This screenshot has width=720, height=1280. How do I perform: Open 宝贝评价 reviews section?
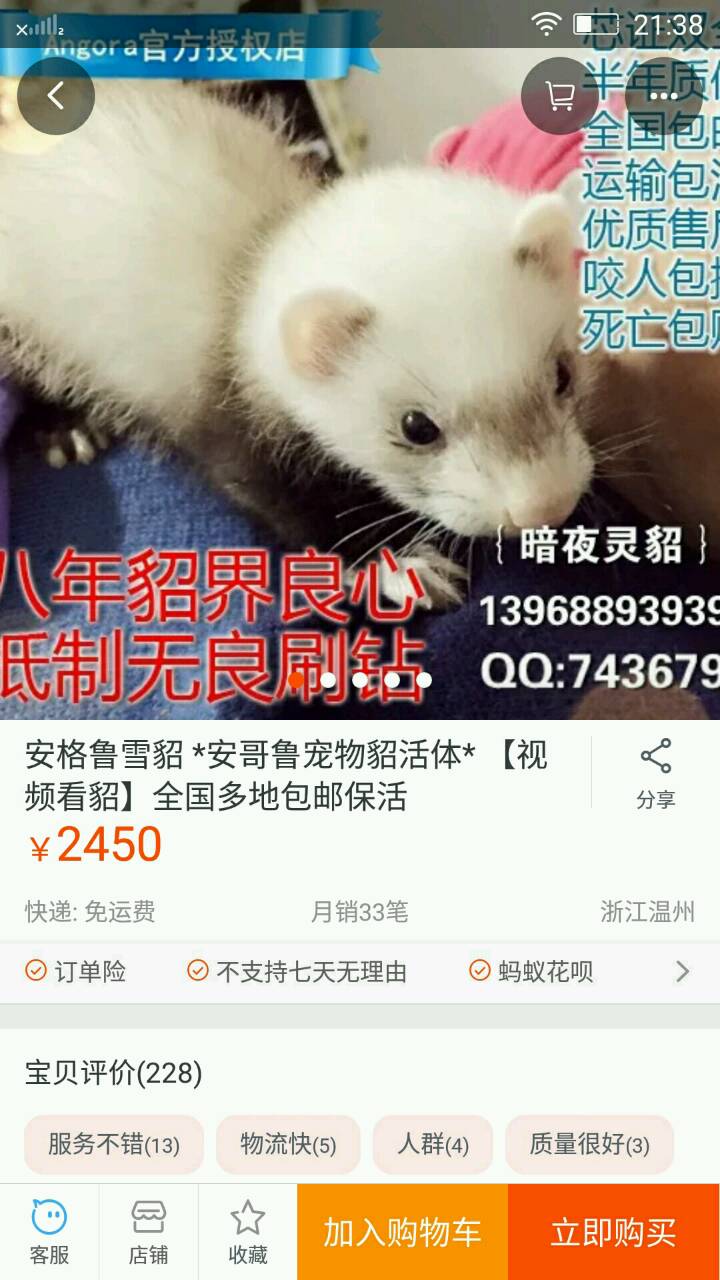[114, 1073]
